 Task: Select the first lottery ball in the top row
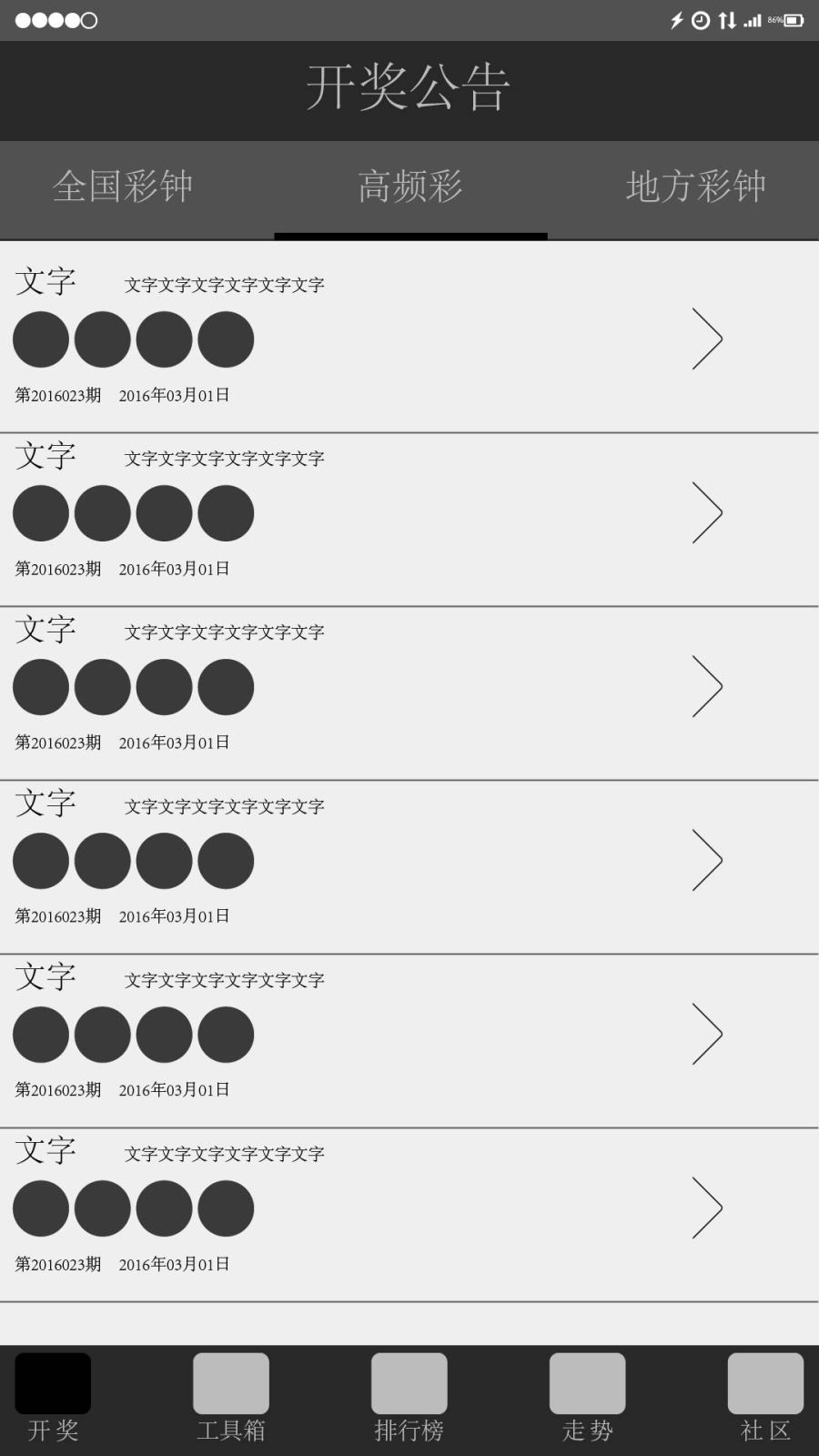(x=40, y=338)
